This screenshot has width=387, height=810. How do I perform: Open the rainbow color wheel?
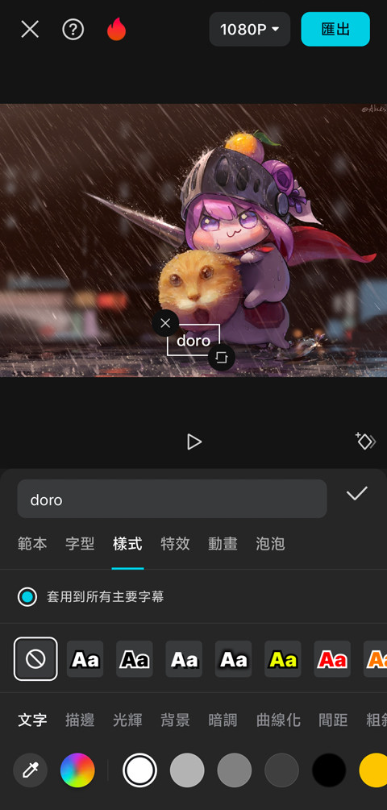(78, 770)
